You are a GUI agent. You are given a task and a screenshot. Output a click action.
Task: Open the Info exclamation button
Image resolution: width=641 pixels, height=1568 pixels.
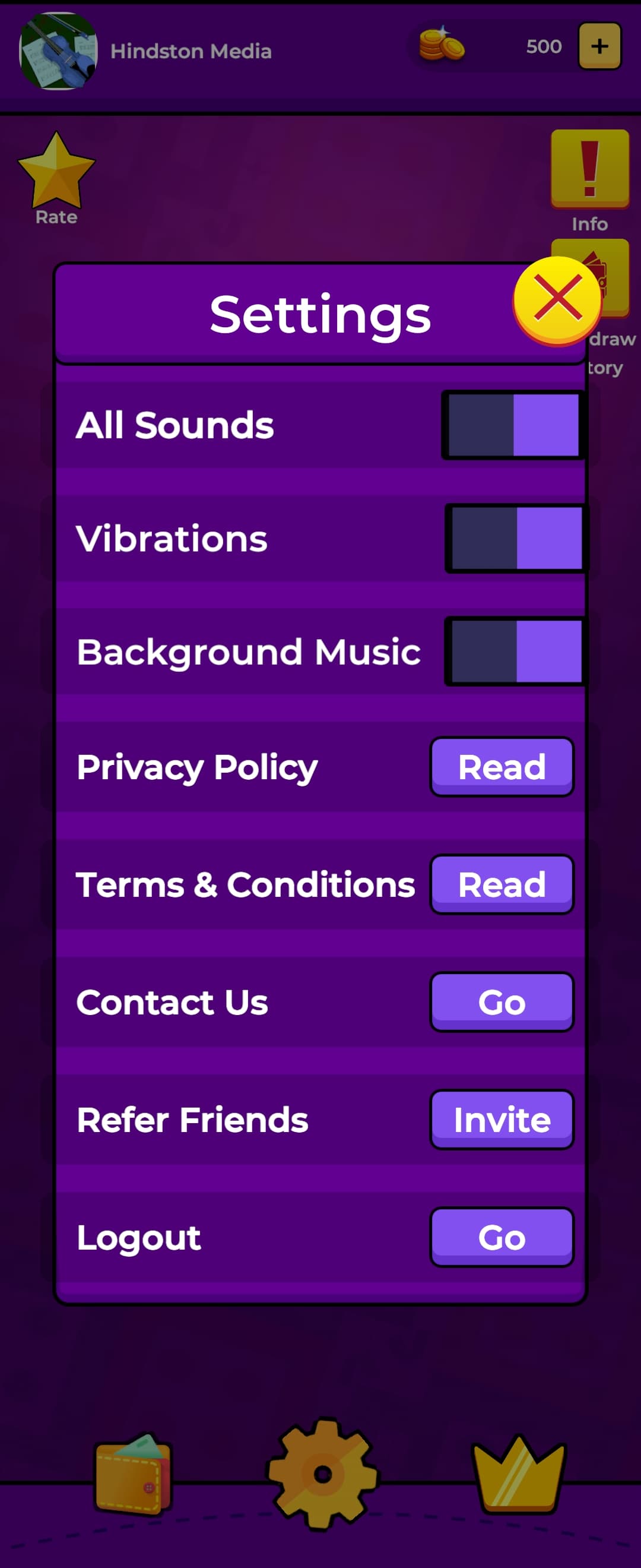pyautogui.click(x=589, y=170)
